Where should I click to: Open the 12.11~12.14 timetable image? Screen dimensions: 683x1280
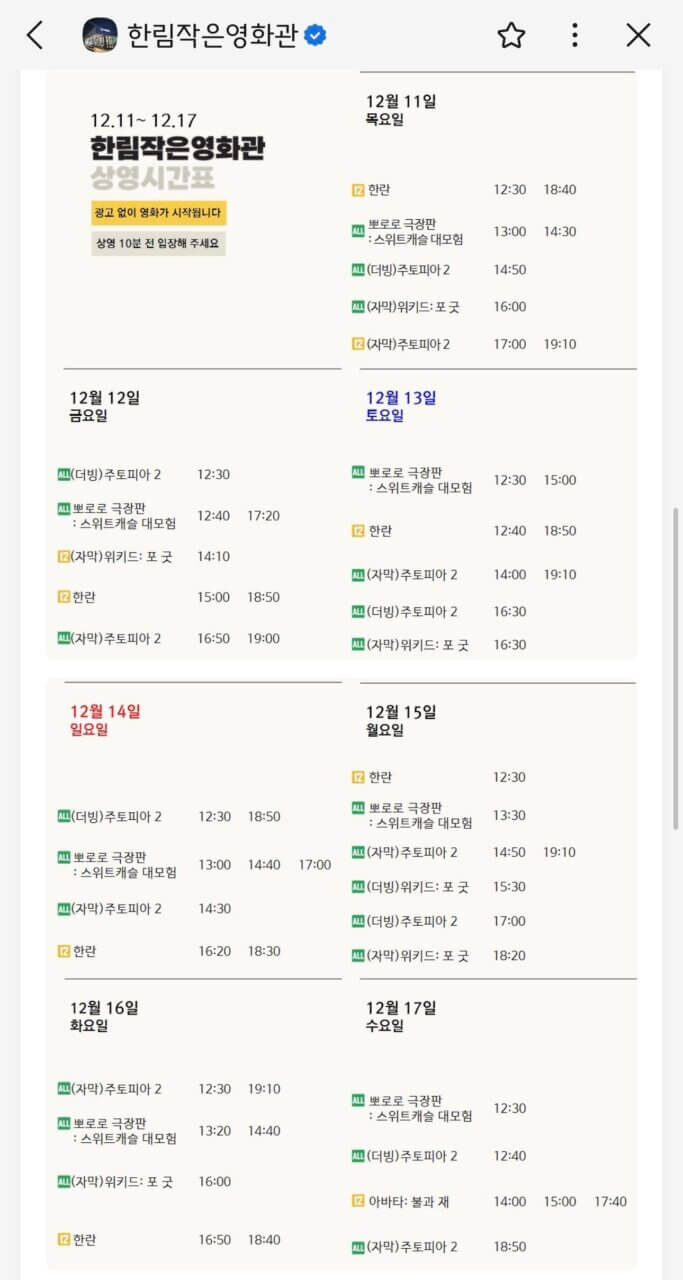click(341, 365)
